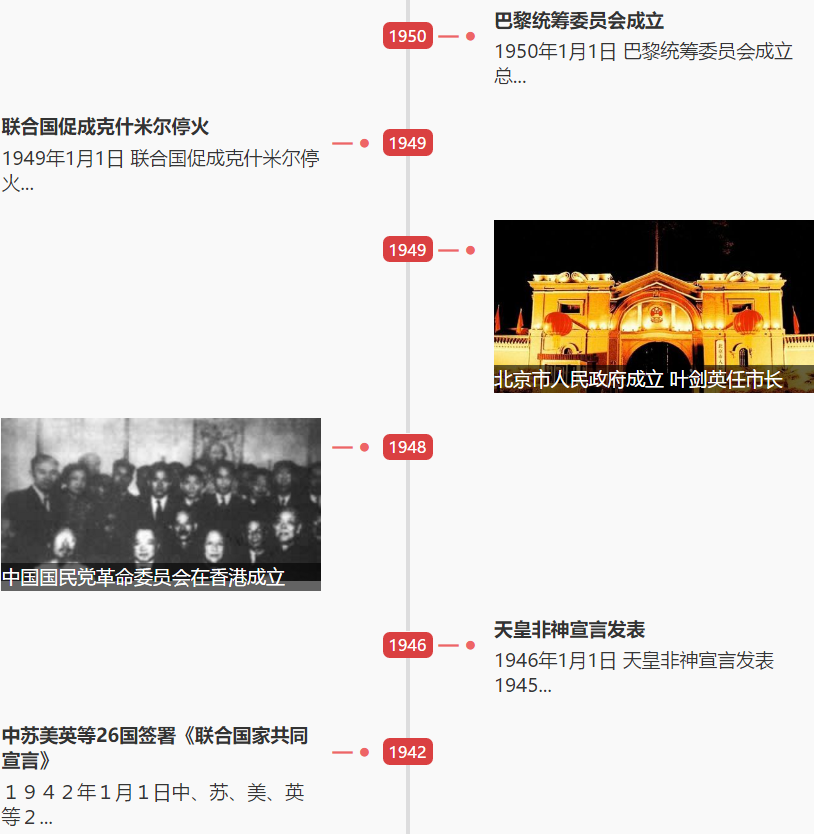This screenshot has height=834, width=814.
Task: Select the 1946 year marker
Action: point(407,645)
